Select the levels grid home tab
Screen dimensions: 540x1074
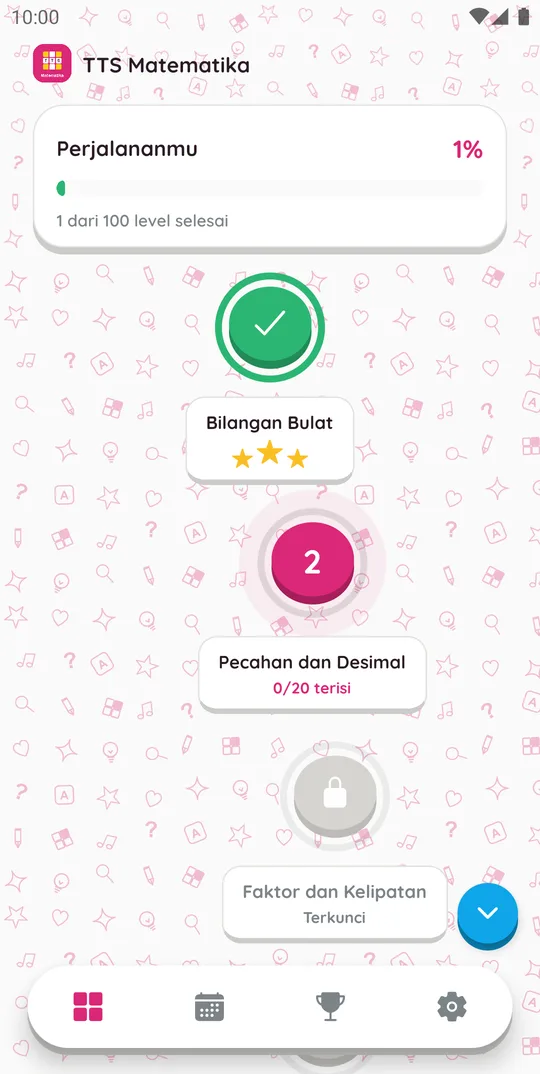[88, 1006]
